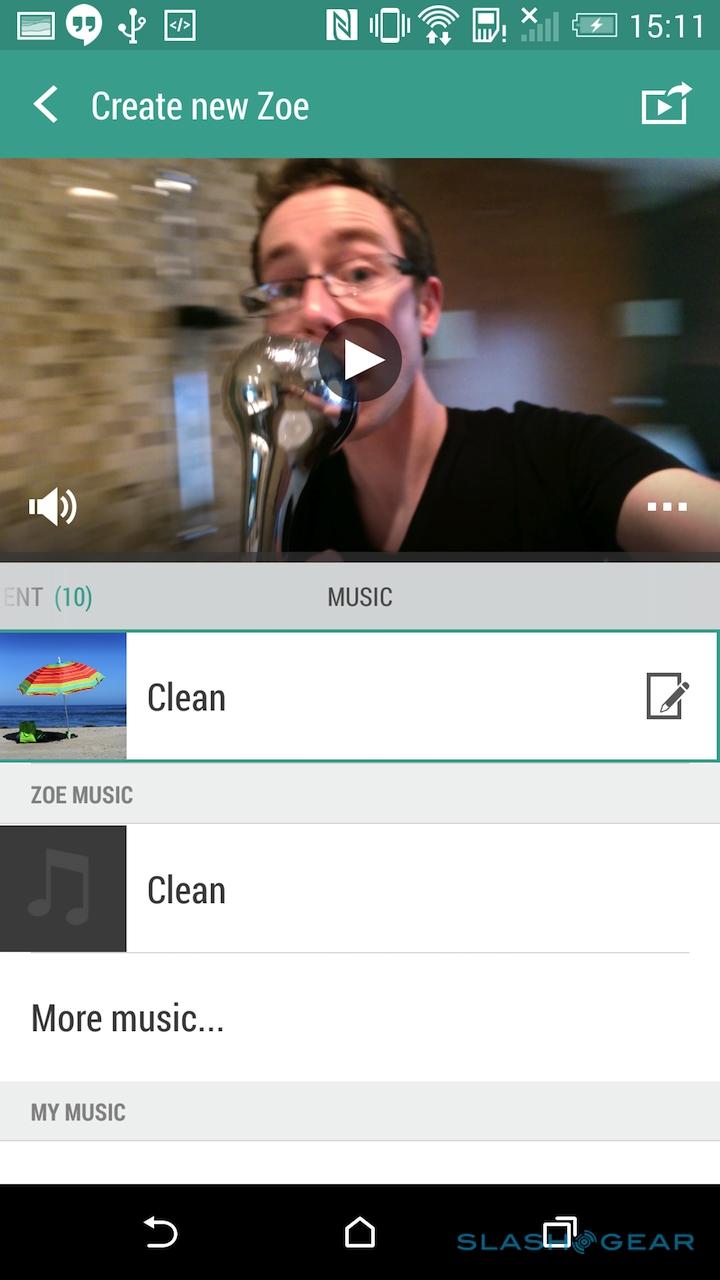Tap the system back button

pos(160,1233)
